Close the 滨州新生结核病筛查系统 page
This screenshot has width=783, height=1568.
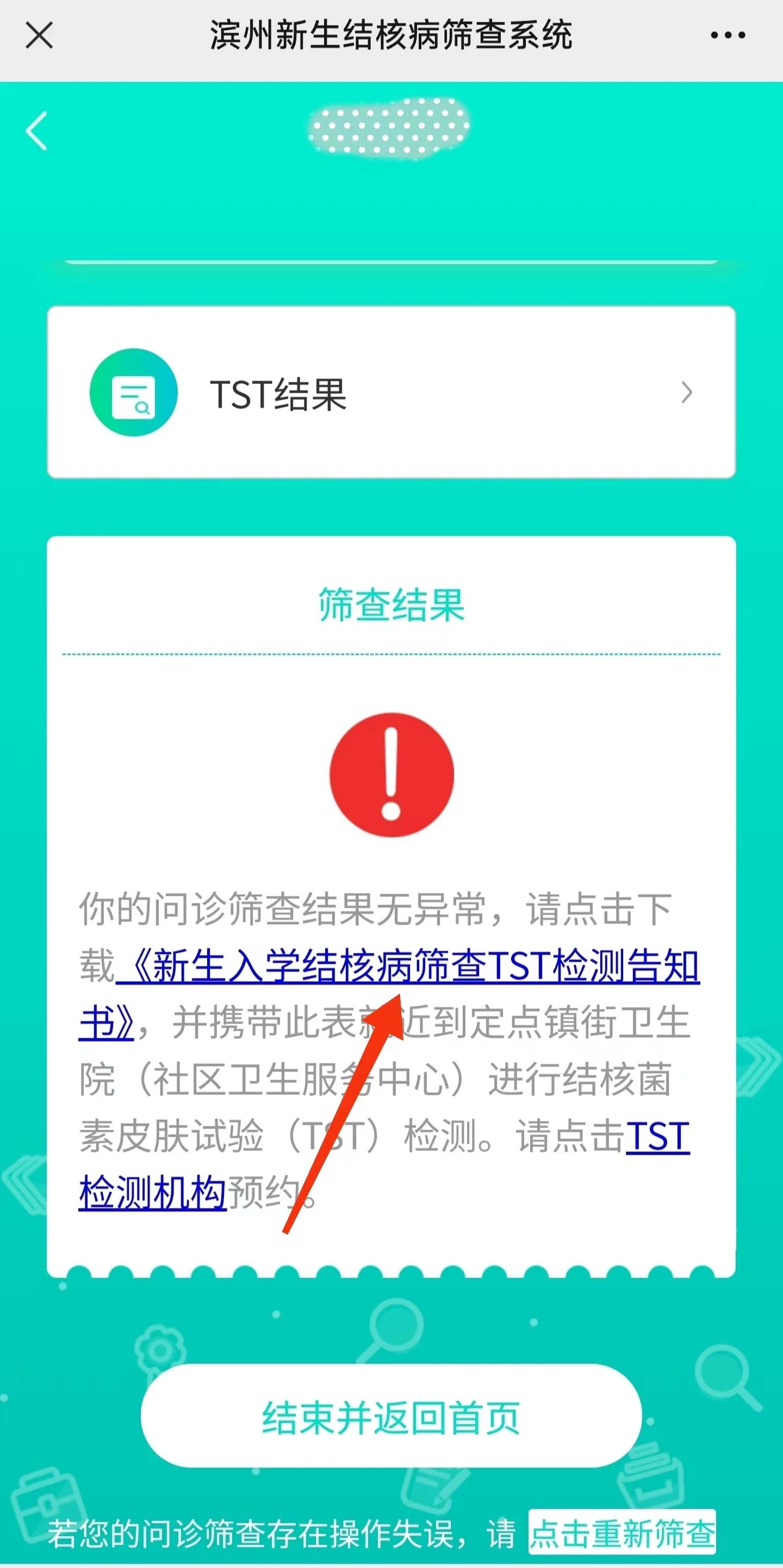point(40,35)
